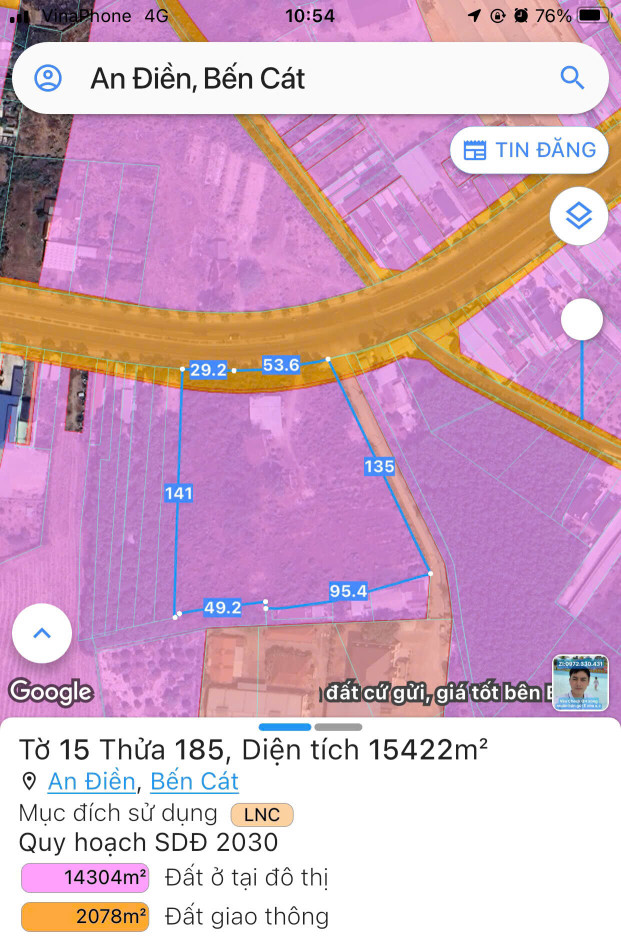The height and width of the screenshot is (943, 621).
Task: Open the advertiser thumbnail on the map
Action: coord(580,682)
